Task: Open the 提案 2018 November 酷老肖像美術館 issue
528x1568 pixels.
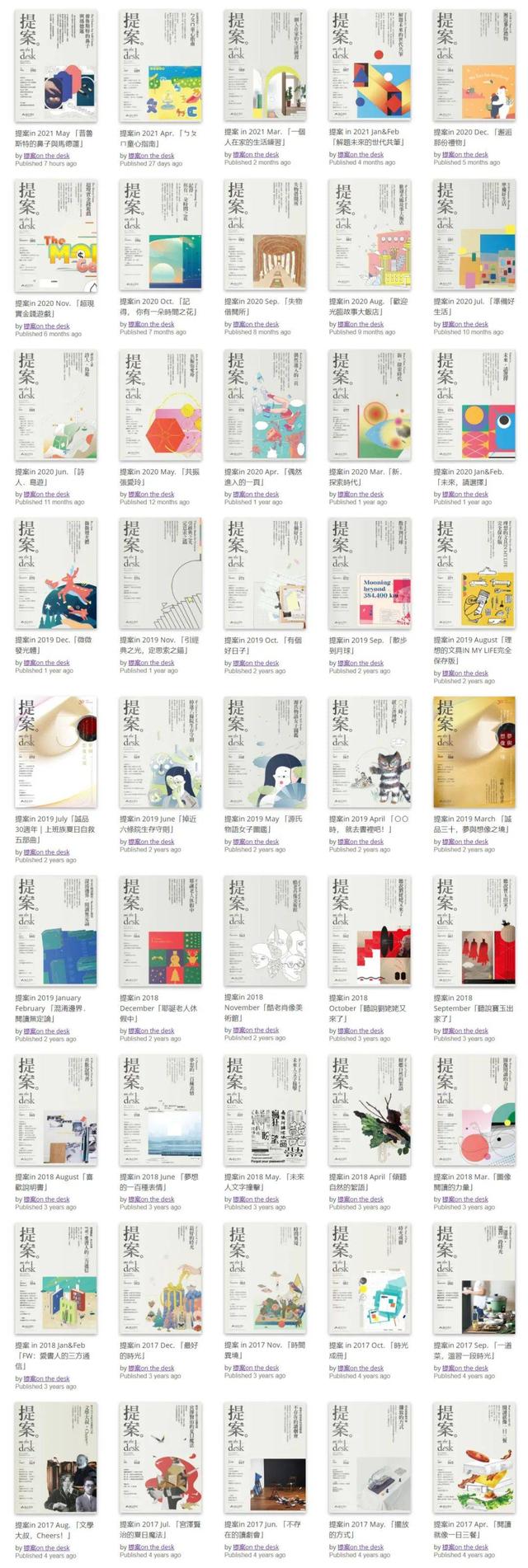Action: pos(265,930)
